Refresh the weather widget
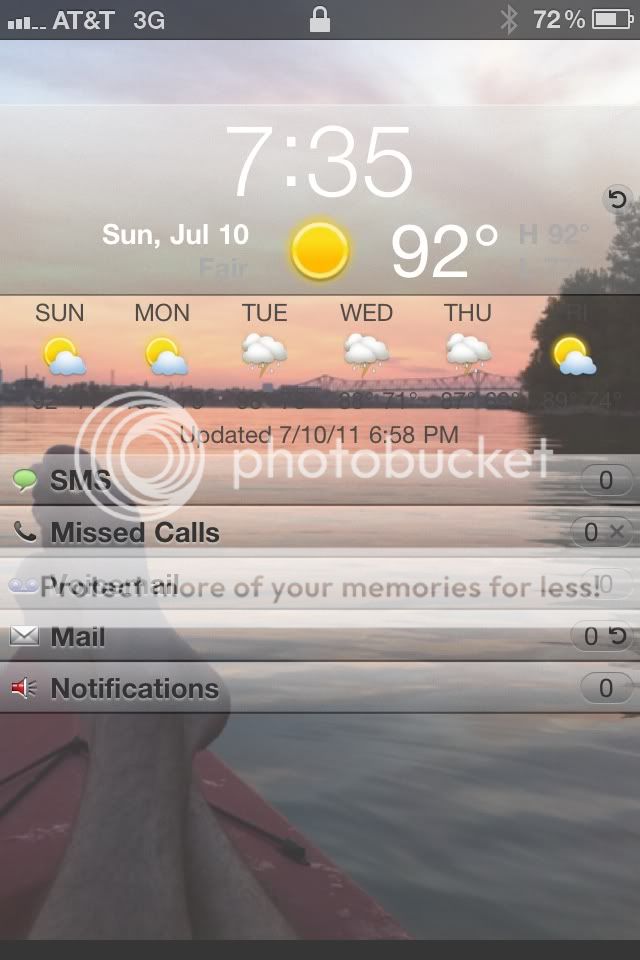 pyautogui.click(x=617, y=199)
